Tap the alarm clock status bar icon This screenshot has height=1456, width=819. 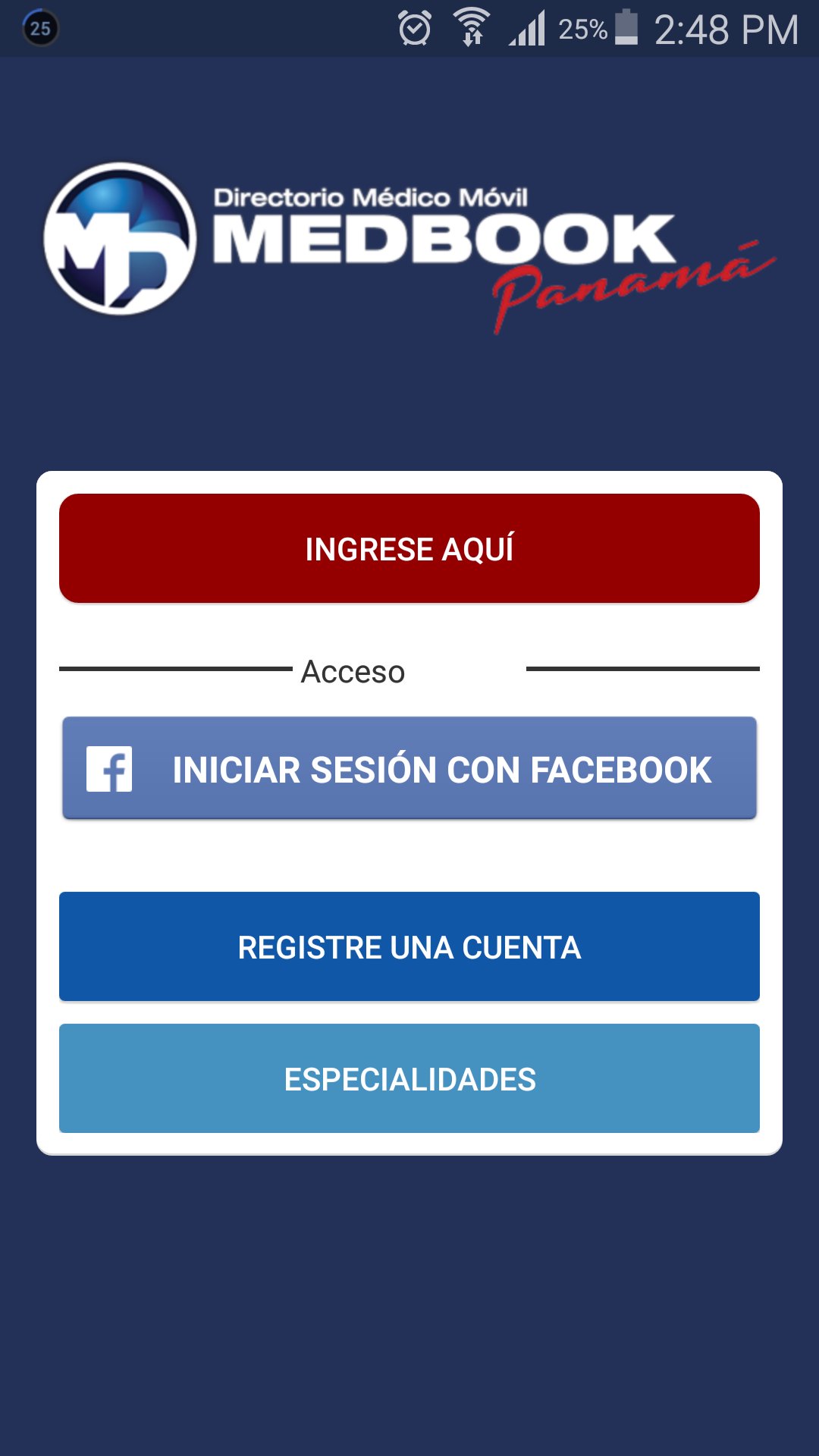[x=414, y=27]
